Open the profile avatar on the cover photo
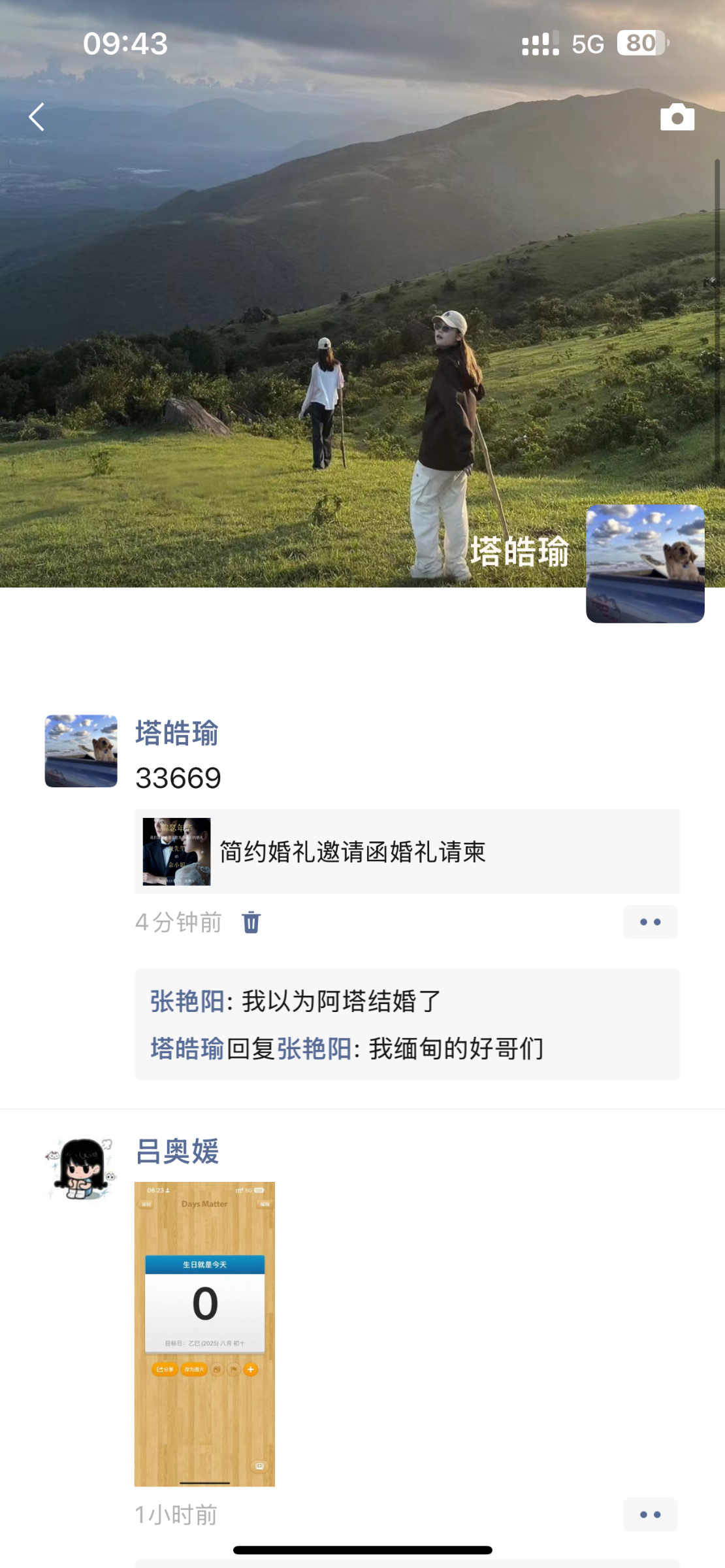Screen dimensions: 725x1568 point(645,563)
